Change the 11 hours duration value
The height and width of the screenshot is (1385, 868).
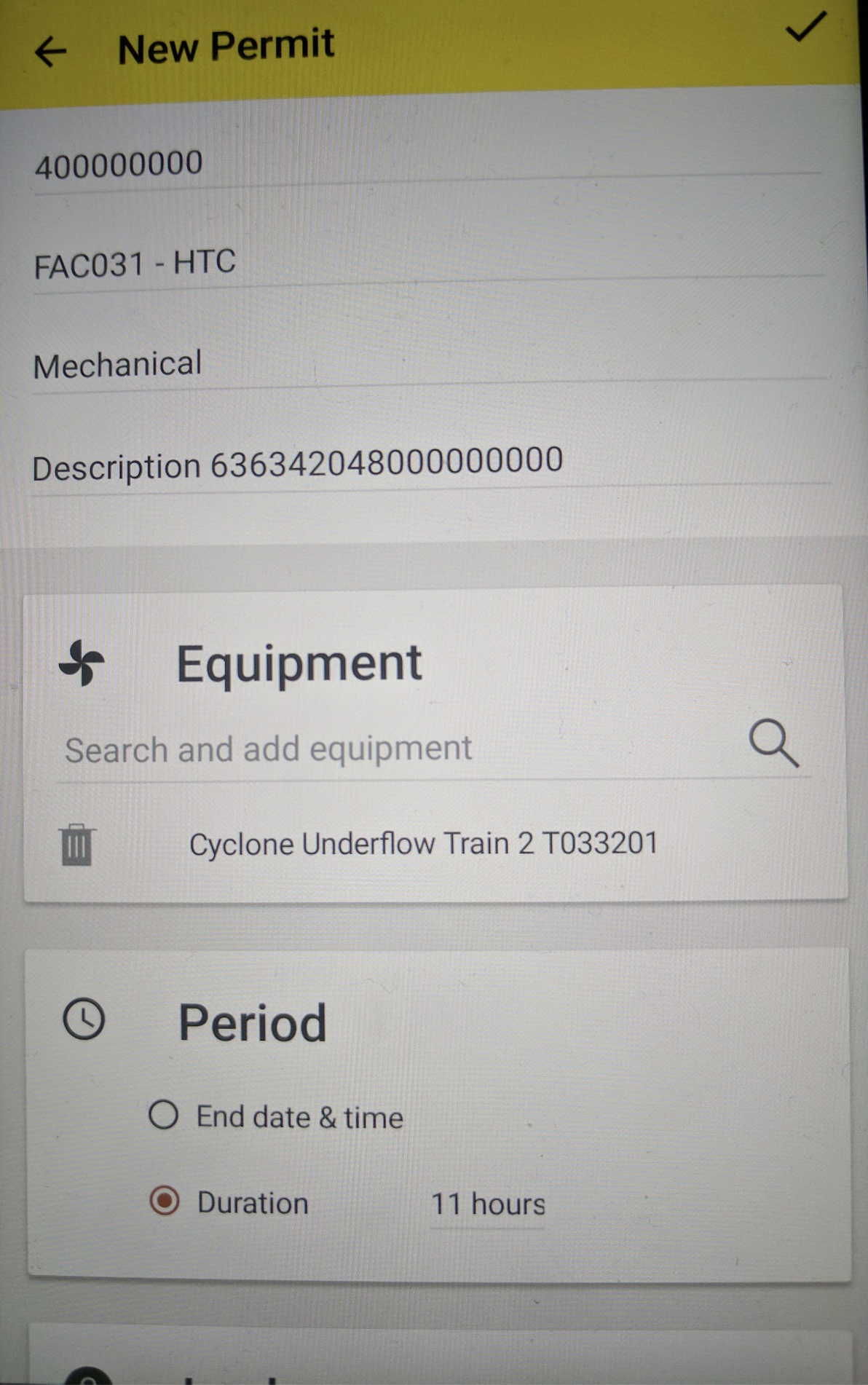point(487,1204)
